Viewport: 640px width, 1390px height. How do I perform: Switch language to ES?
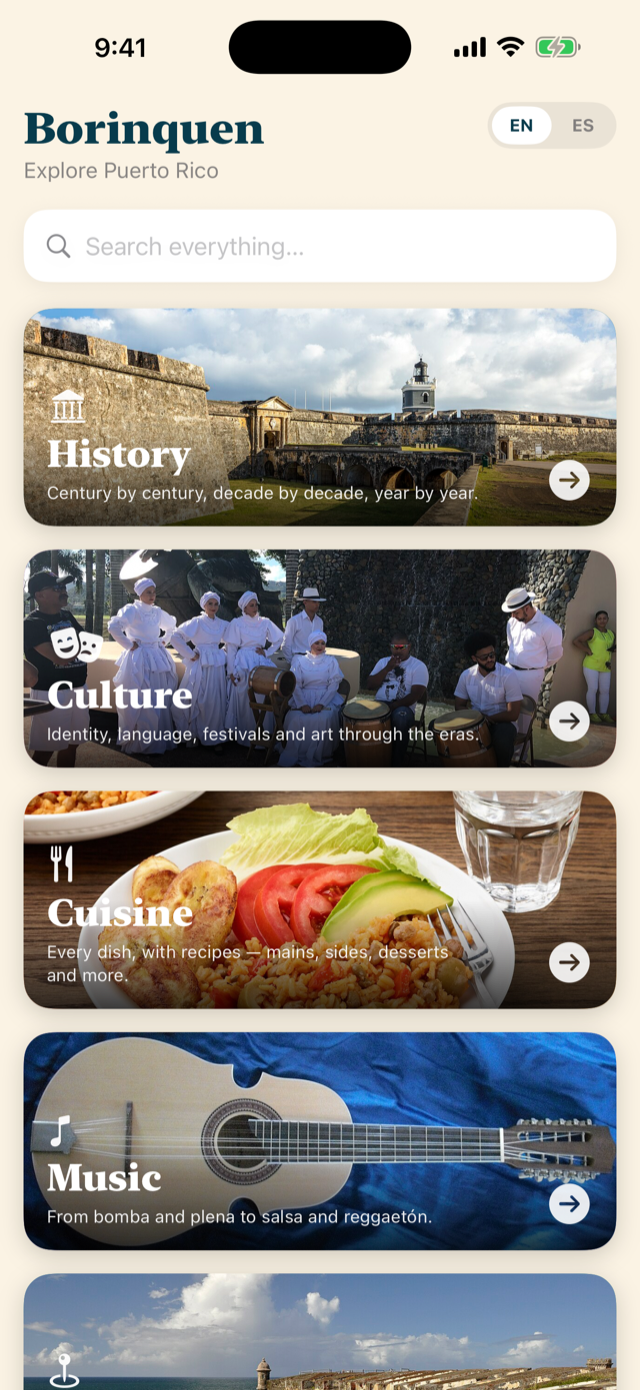tap(583, 126)
